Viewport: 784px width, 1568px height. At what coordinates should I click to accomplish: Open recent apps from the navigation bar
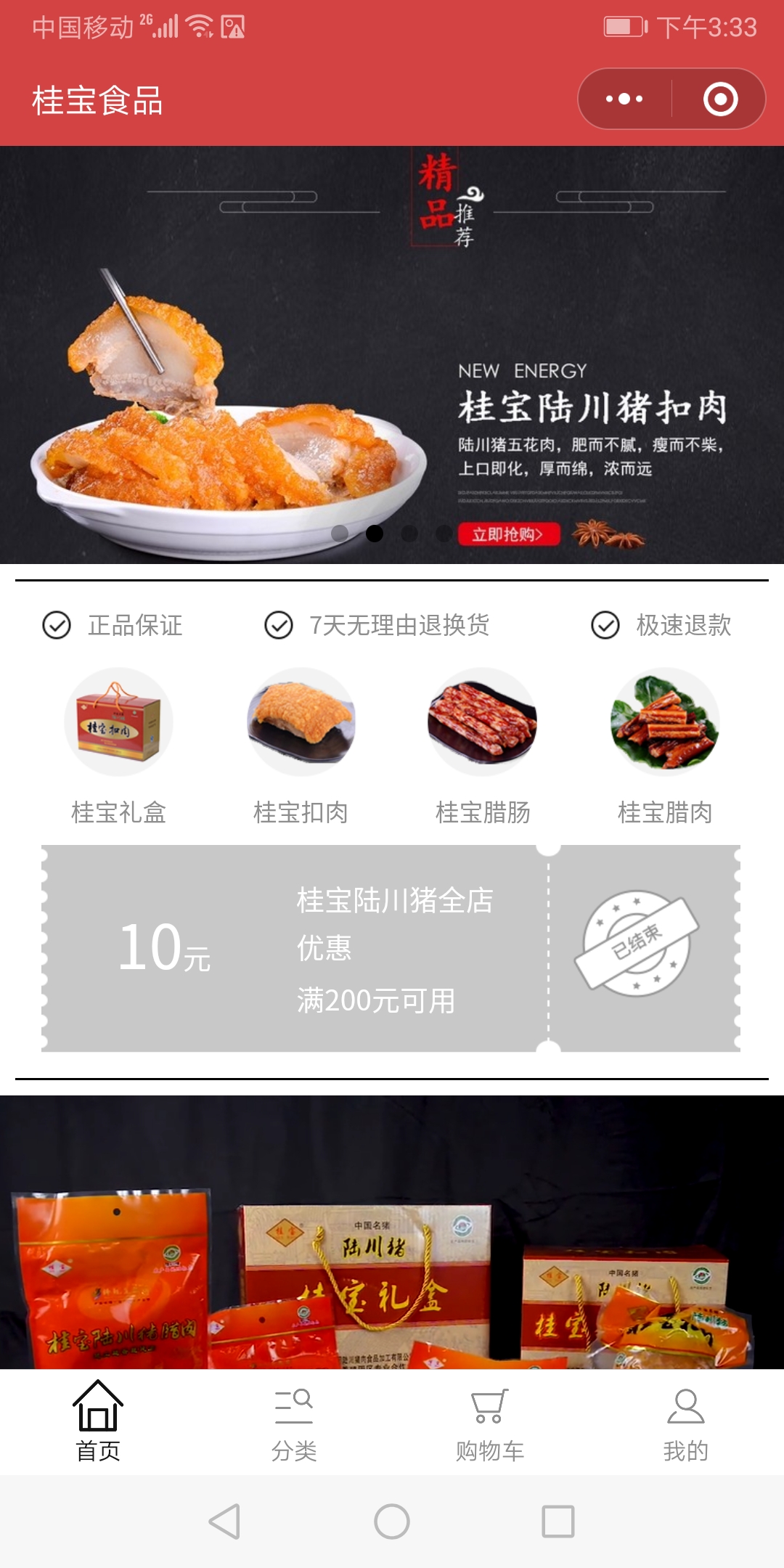tap(558, 1522)
